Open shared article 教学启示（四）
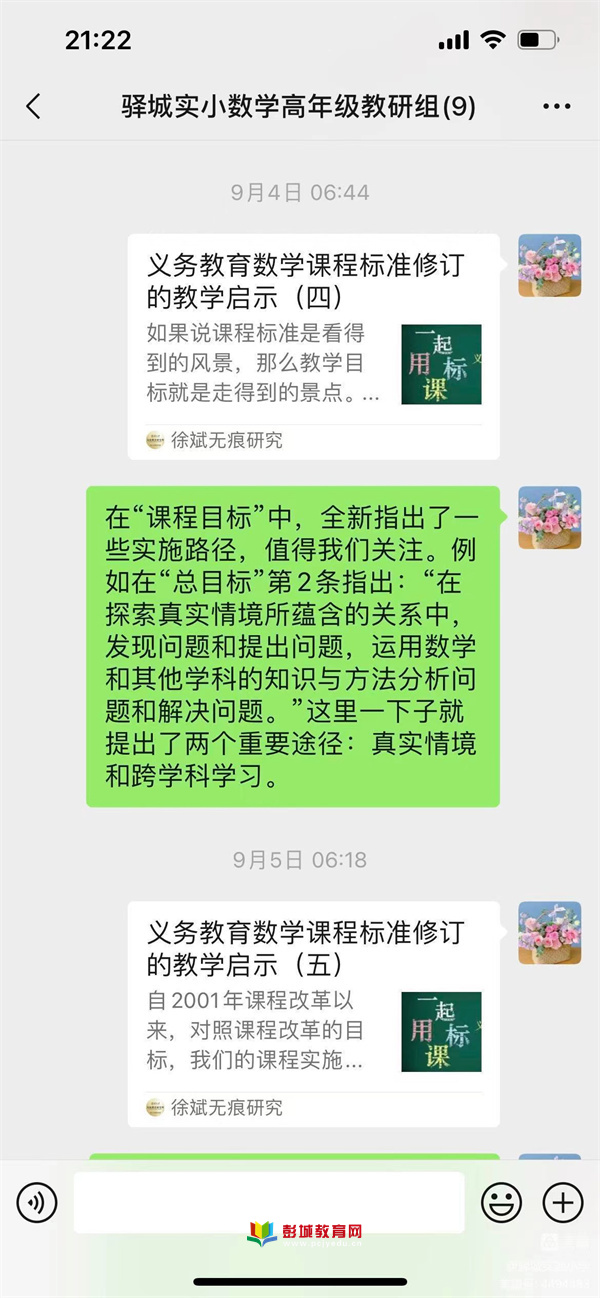Screen dimensions: 600x1298 click(313, 346)
